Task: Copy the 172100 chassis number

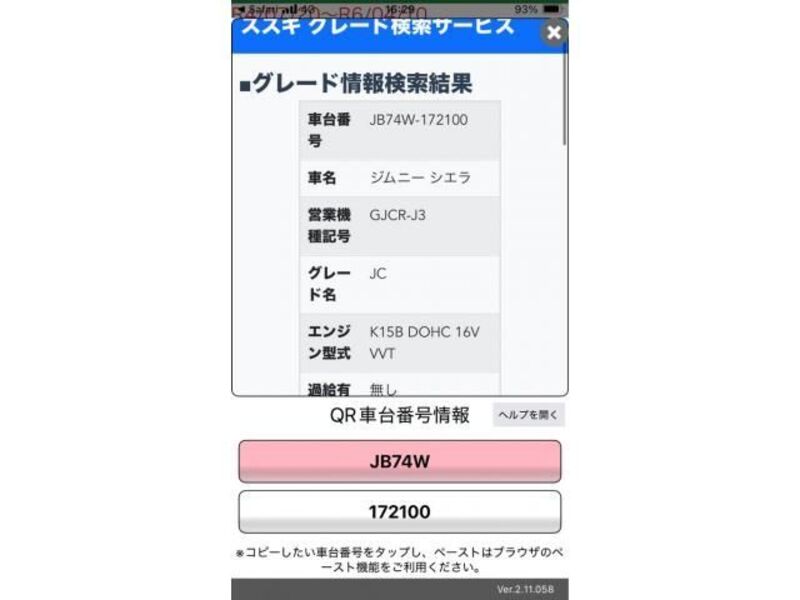Action: point(399,512)
